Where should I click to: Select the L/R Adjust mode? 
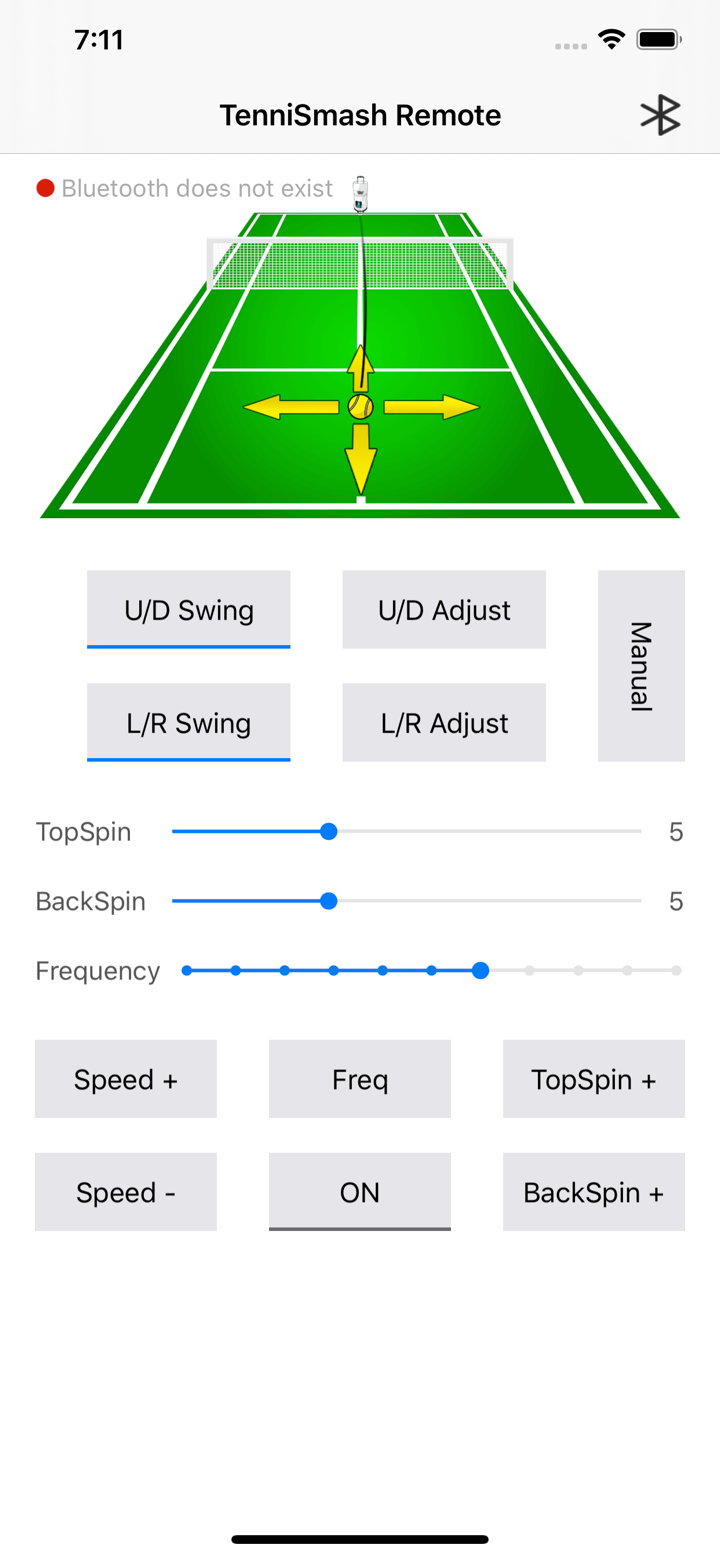click(x=444, y=722)
